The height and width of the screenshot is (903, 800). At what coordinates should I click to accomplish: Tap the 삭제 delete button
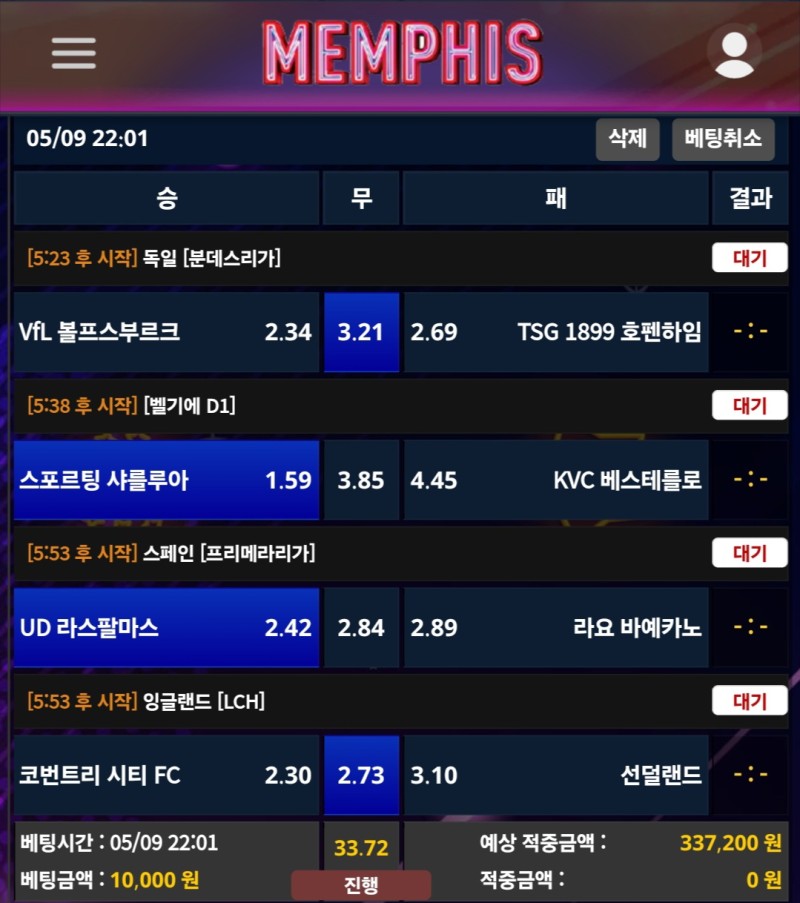tap(628, 139)
